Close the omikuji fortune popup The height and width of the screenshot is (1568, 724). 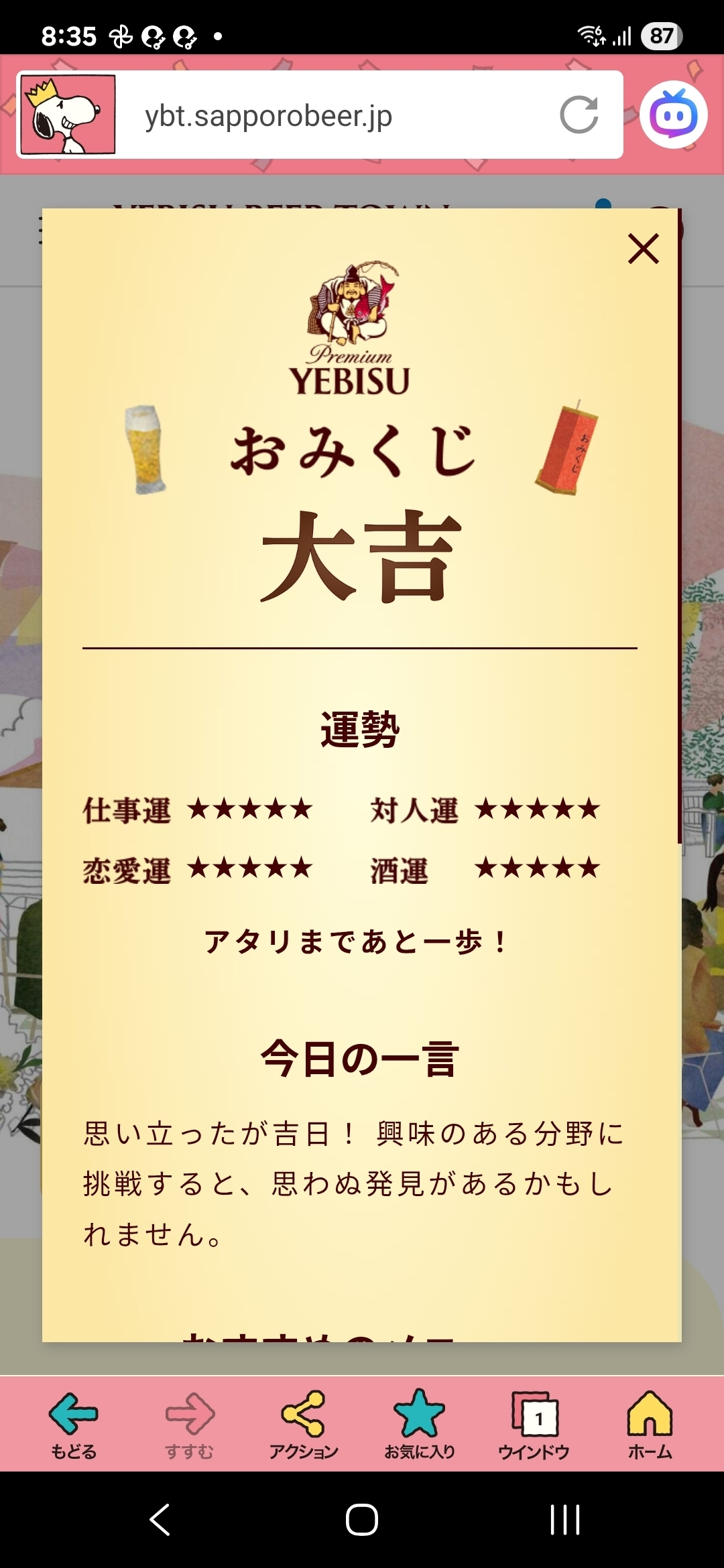point(643,249)
